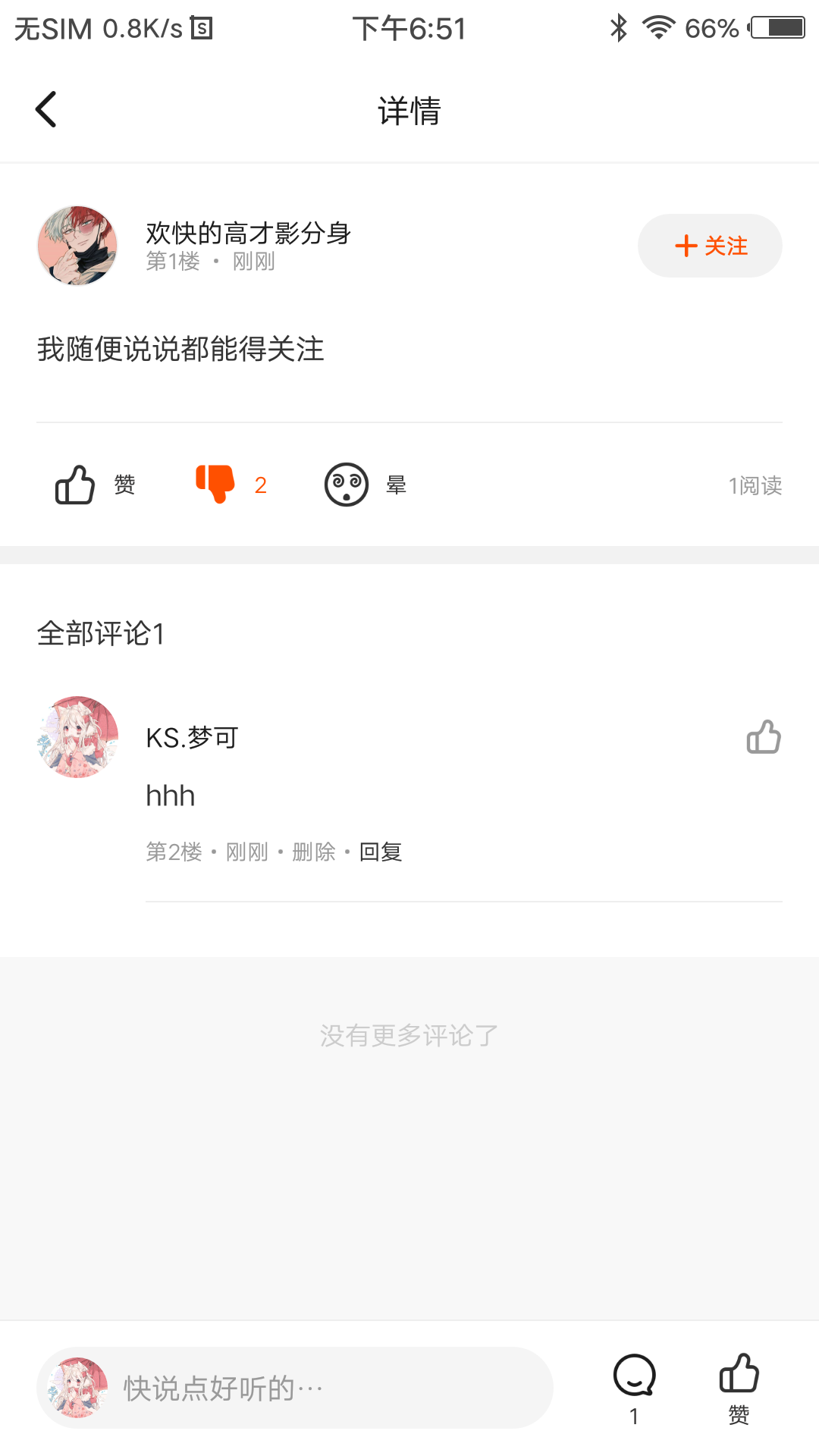Open 欢快的高才影分身's profile avatar
819x1456 pixels.
click(77, 246)
